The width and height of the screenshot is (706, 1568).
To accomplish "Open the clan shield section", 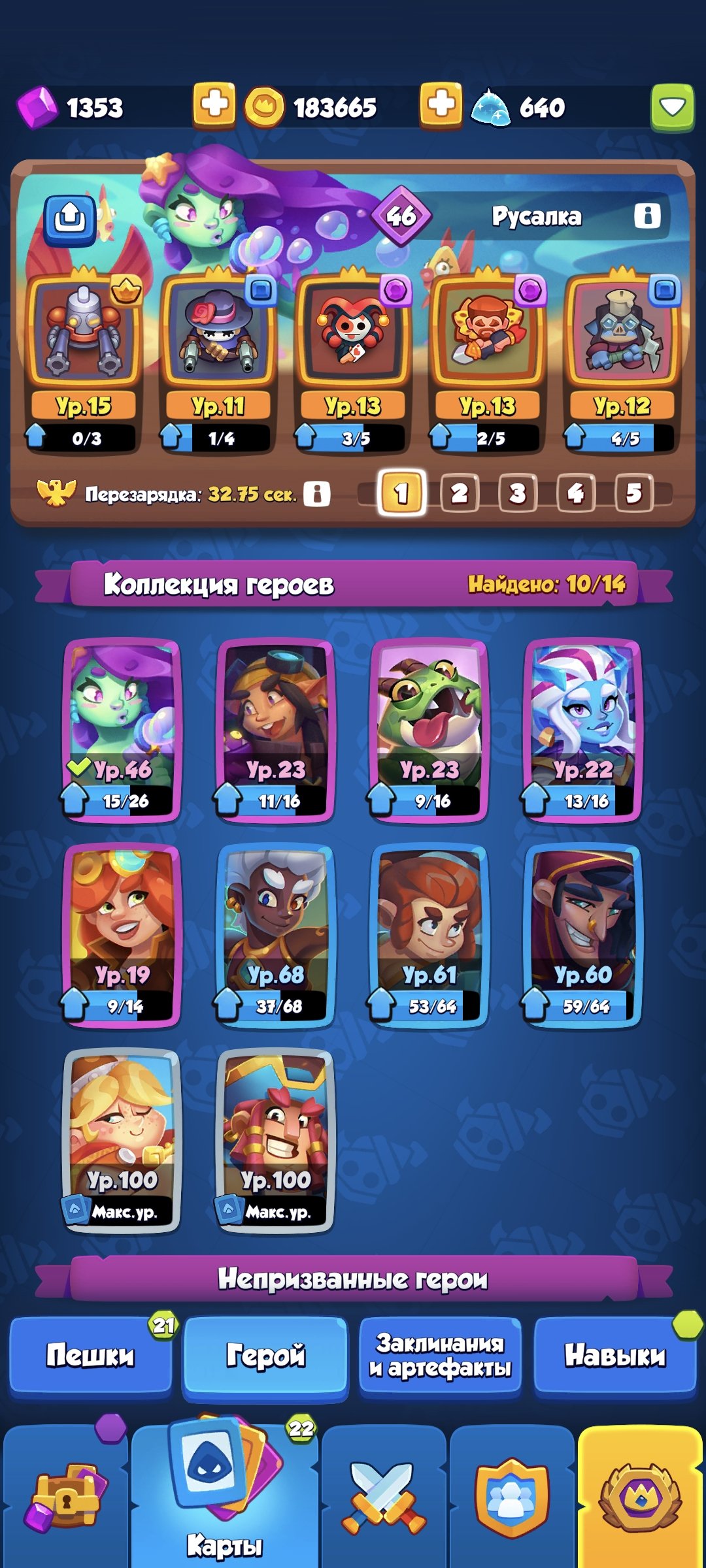I will [x=512, y=1496].
